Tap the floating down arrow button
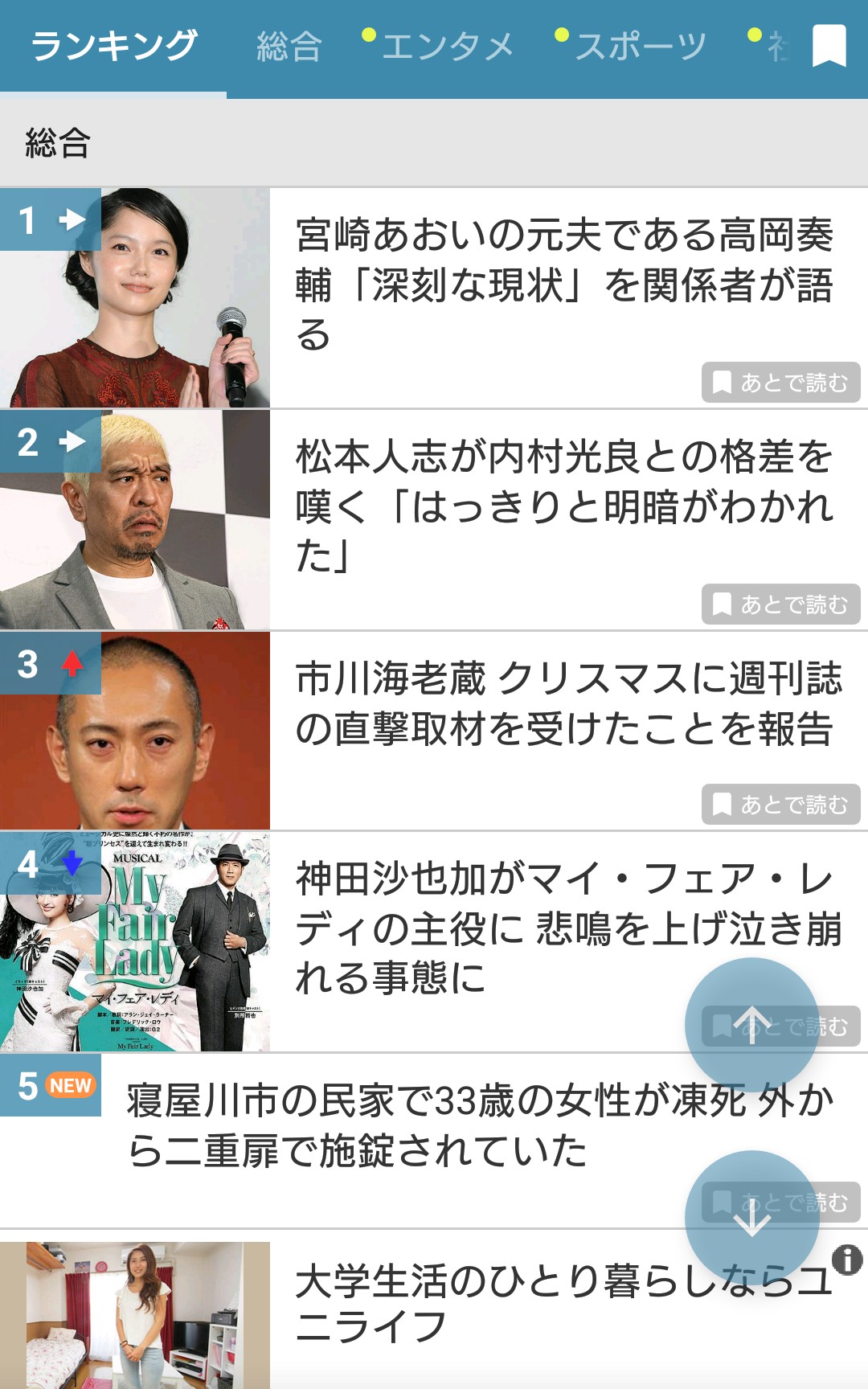 pyautogui.click(x=751, y=1217)
